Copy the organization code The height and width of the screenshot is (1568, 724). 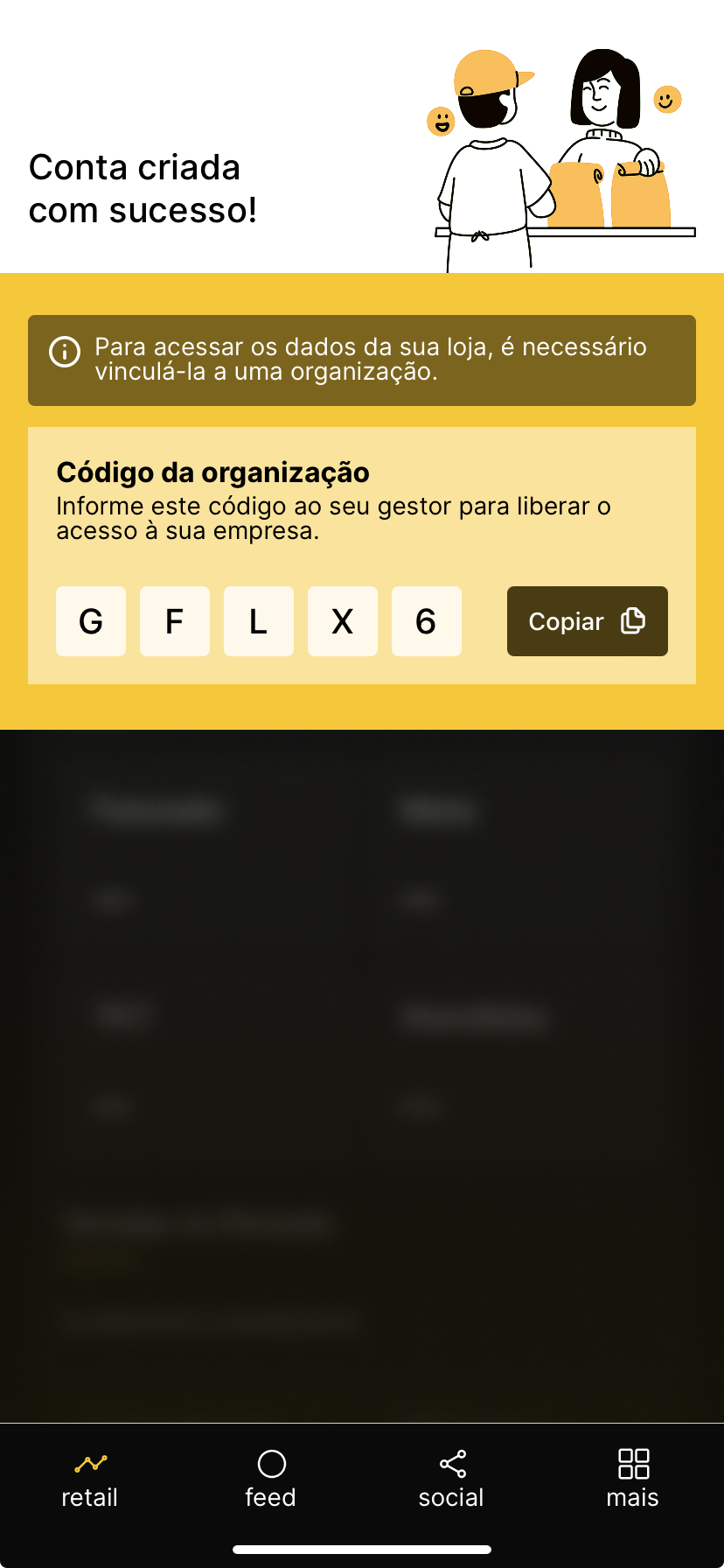coord(587,621)
